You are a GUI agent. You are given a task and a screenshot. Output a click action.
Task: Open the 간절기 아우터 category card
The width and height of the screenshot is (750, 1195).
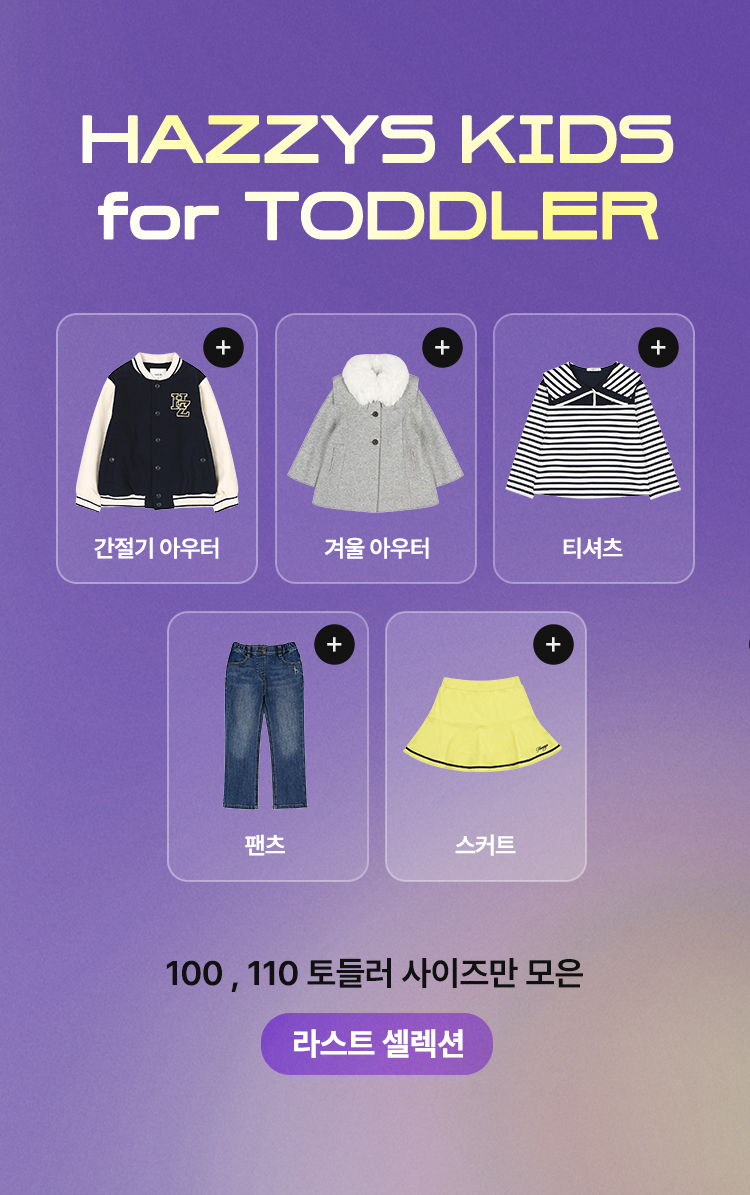click(x=157, y=448)
